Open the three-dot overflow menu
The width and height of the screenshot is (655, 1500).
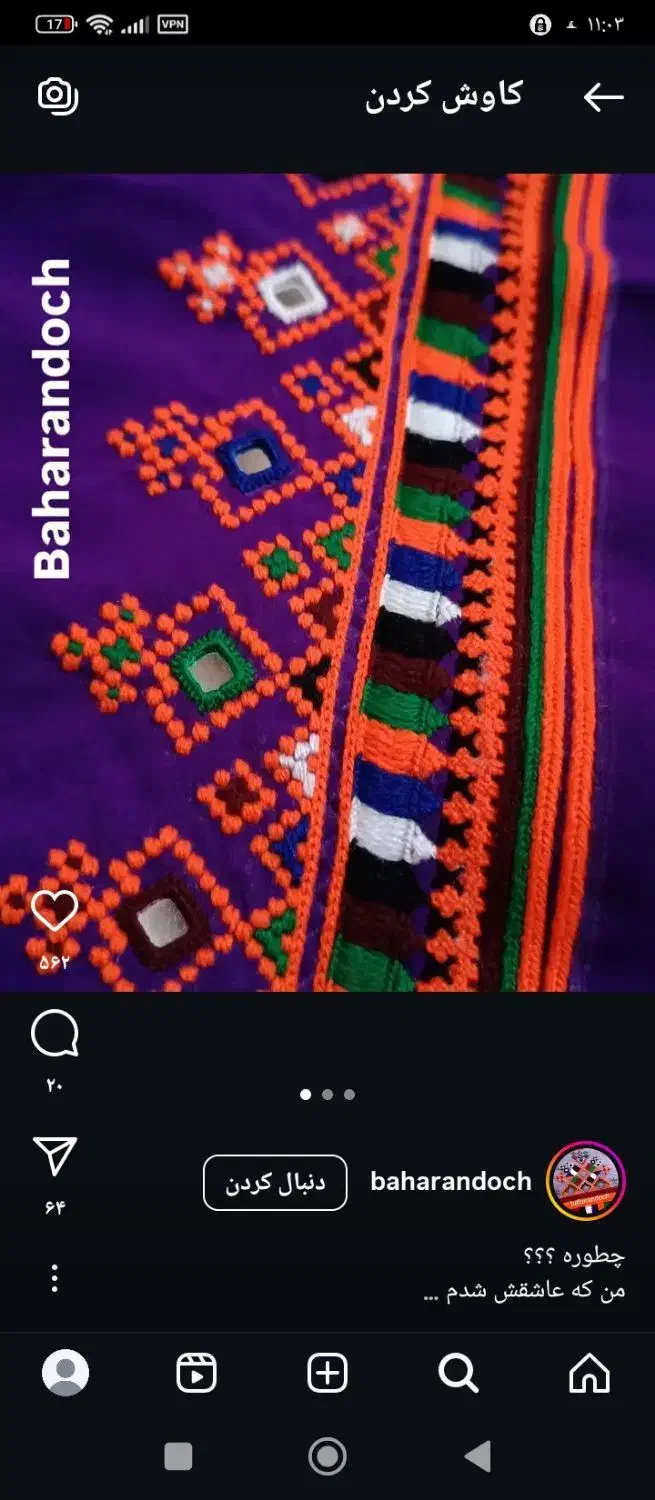[54, 1278]
